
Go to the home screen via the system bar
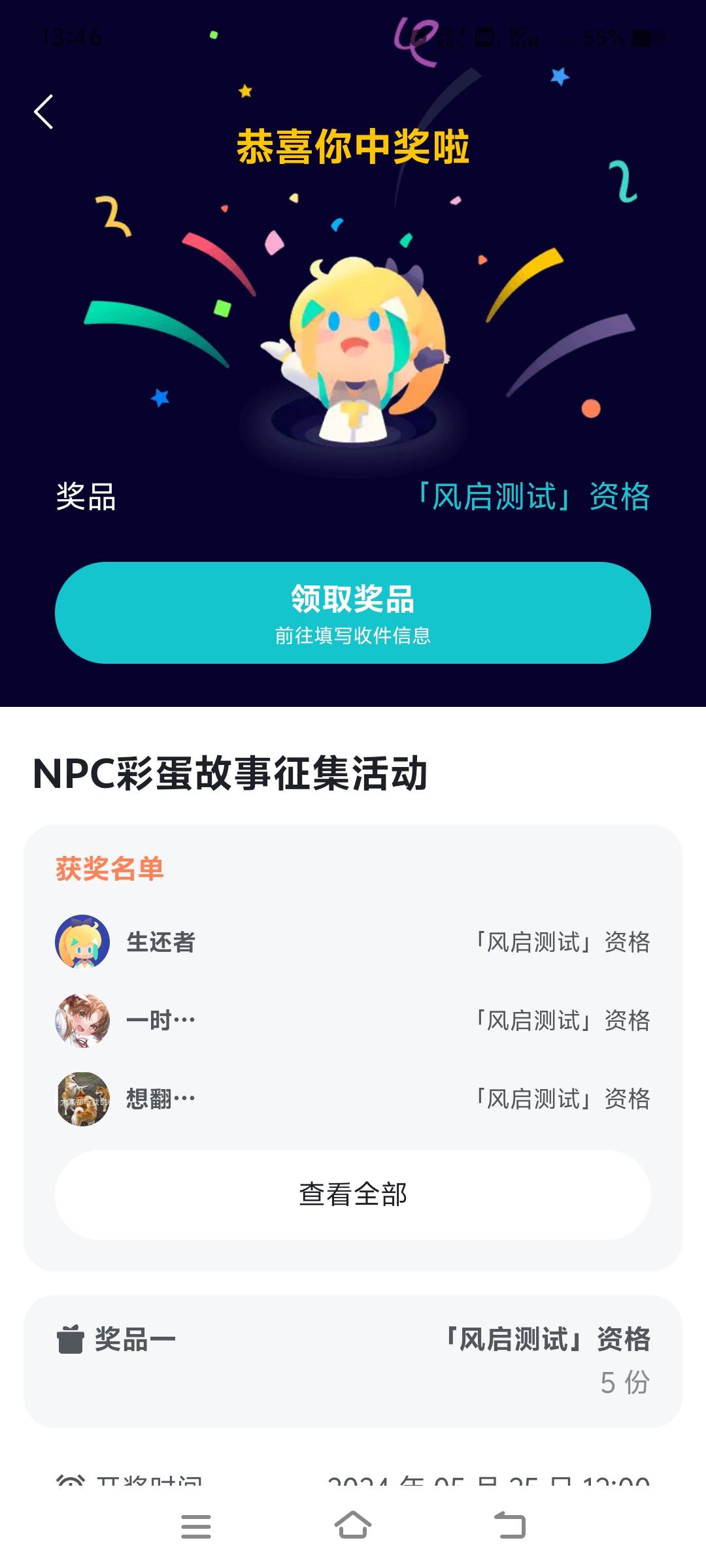coord(353,1526)
